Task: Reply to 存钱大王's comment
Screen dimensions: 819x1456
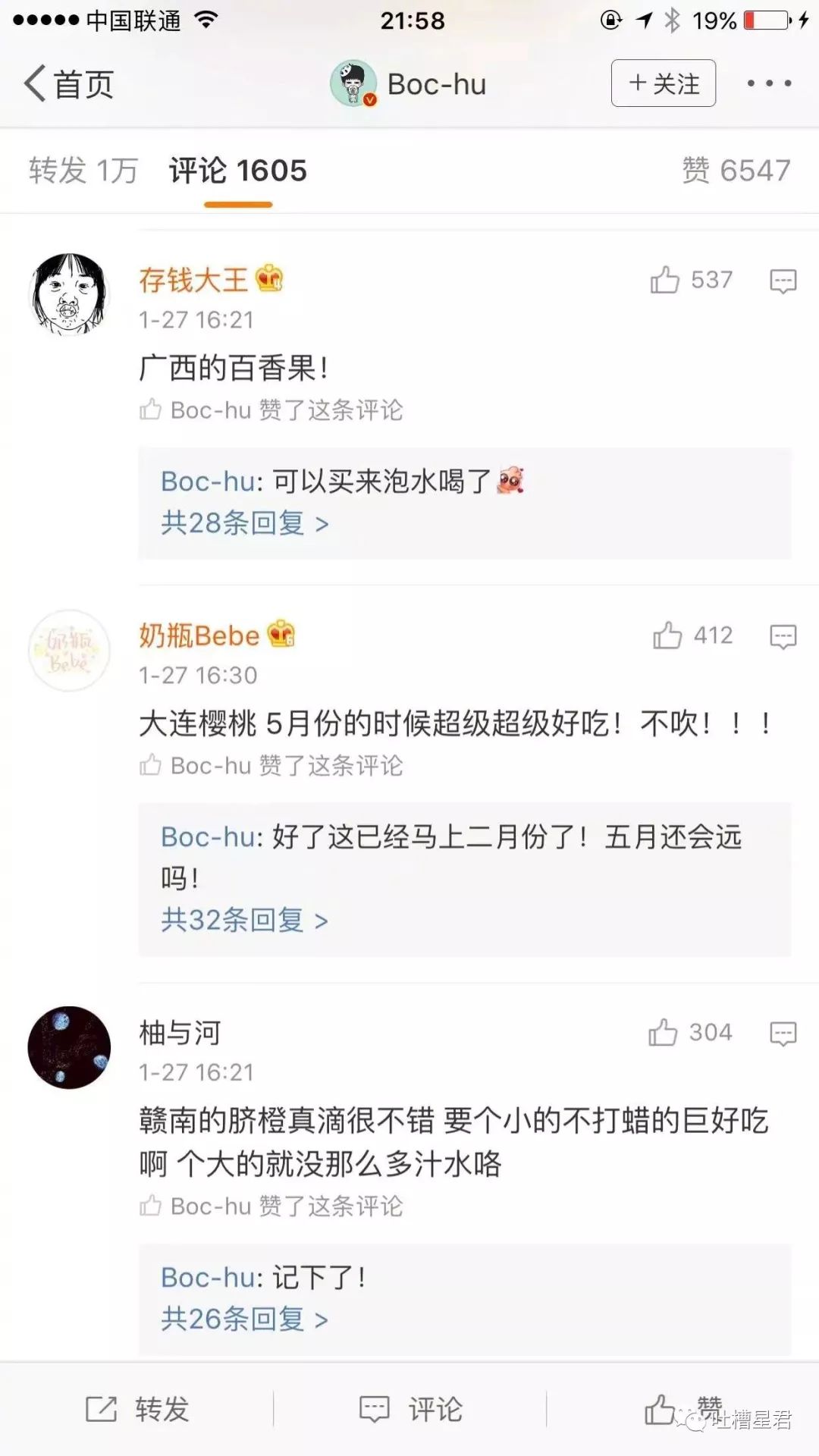Action: pyautogui.click(x=783, y=281)
